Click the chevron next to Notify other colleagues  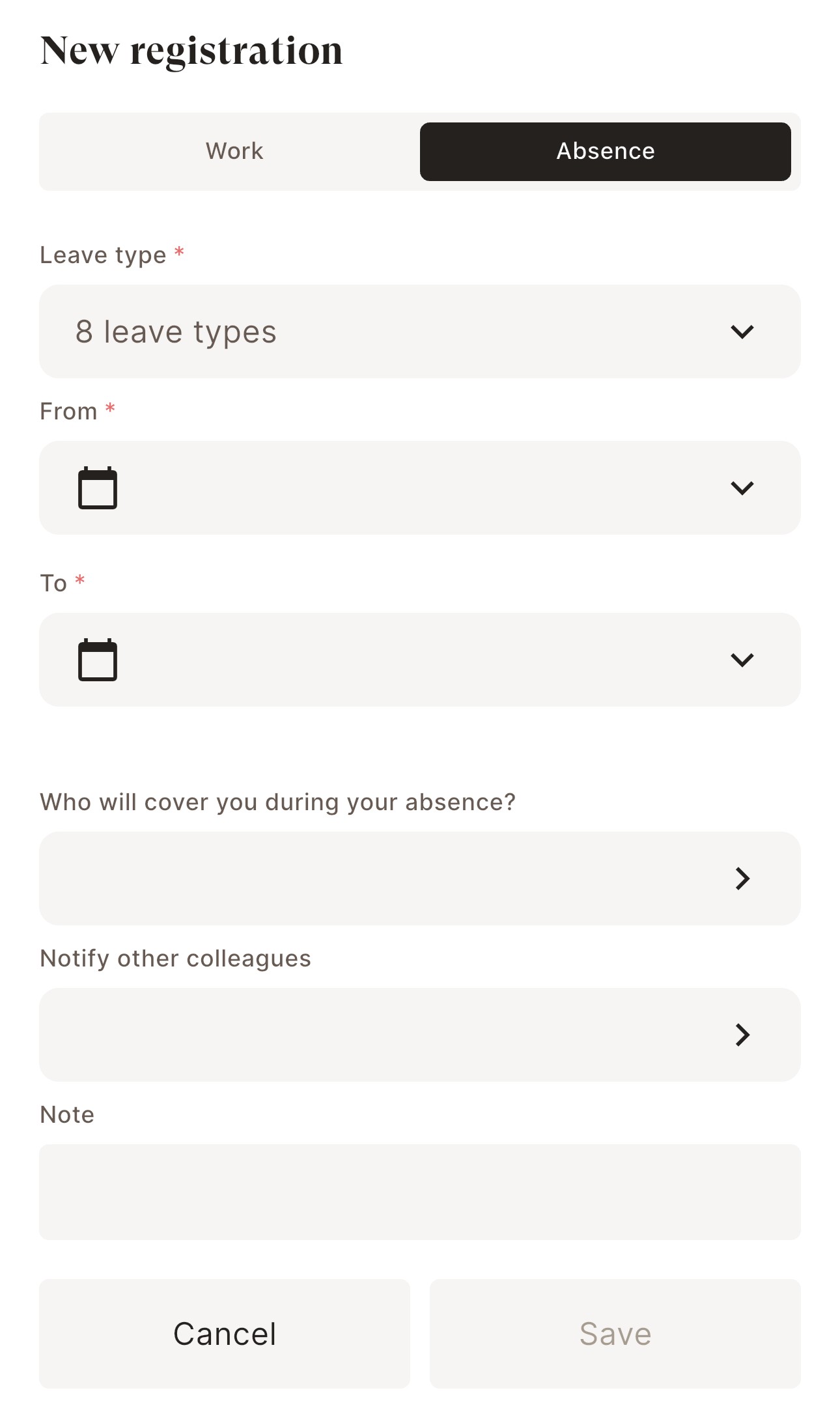pyautogui.click(x=742, y=1035)
